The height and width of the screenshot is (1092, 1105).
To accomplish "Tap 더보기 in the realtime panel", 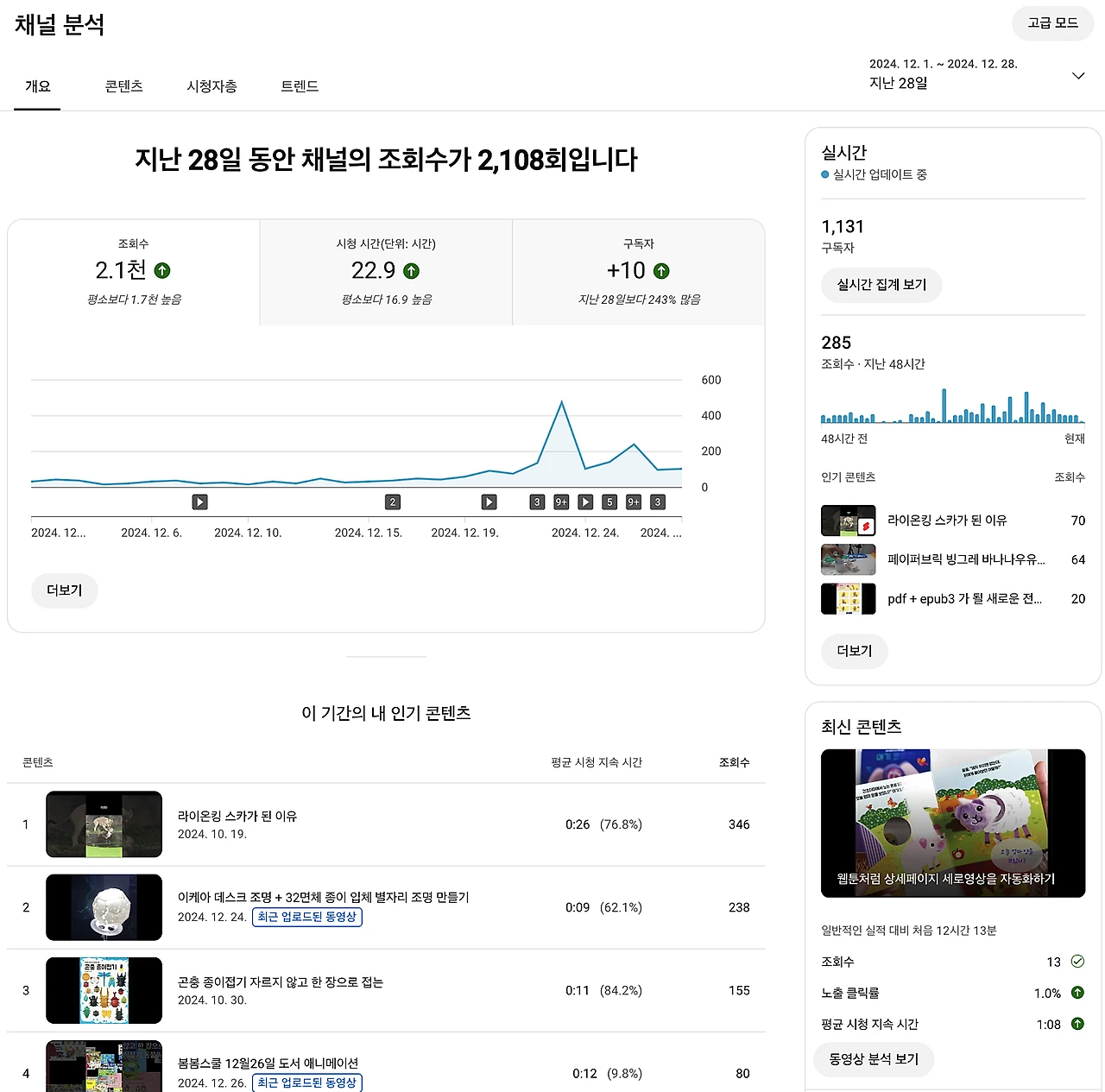I will (x=855, y=651).
